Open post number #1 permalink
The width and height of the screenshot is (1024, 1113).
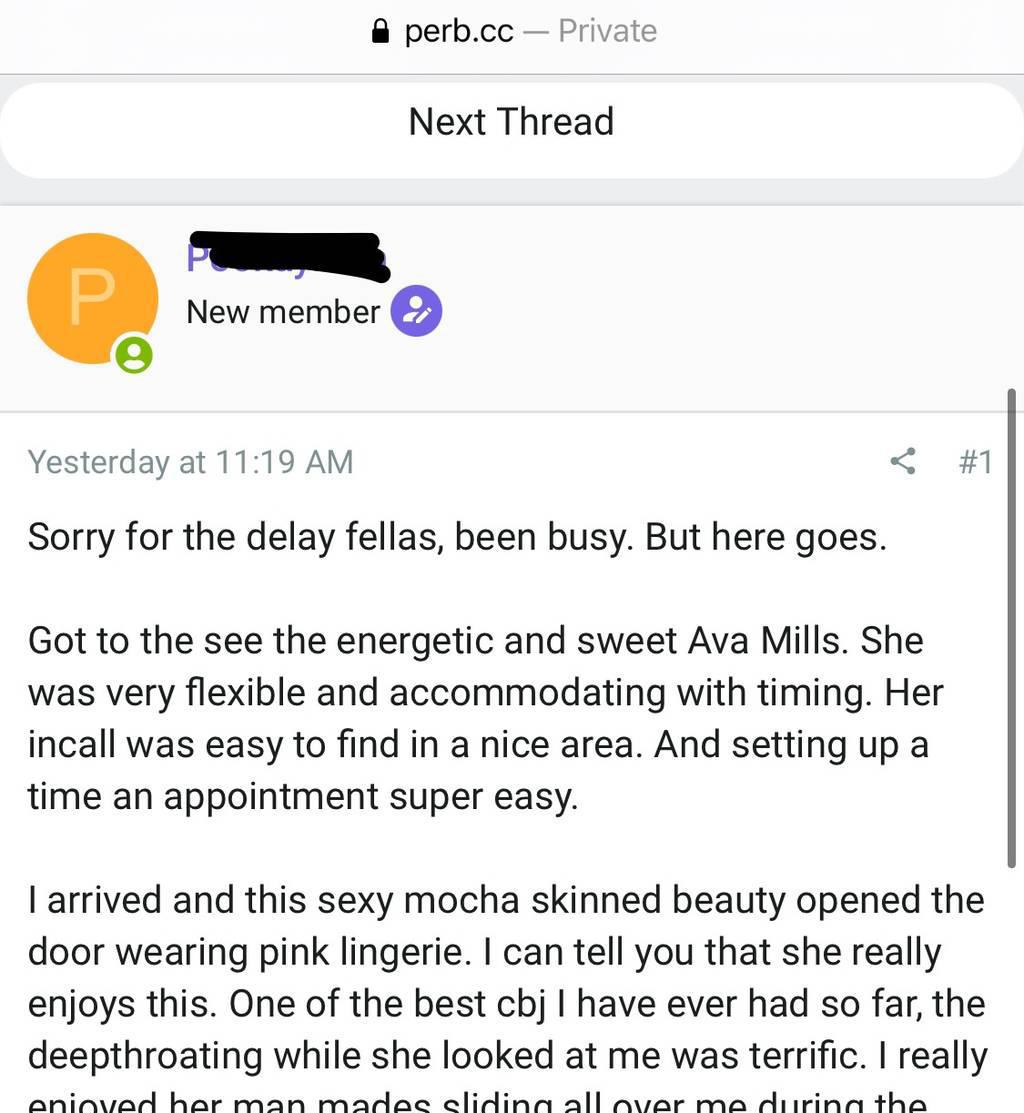(975, 462)
